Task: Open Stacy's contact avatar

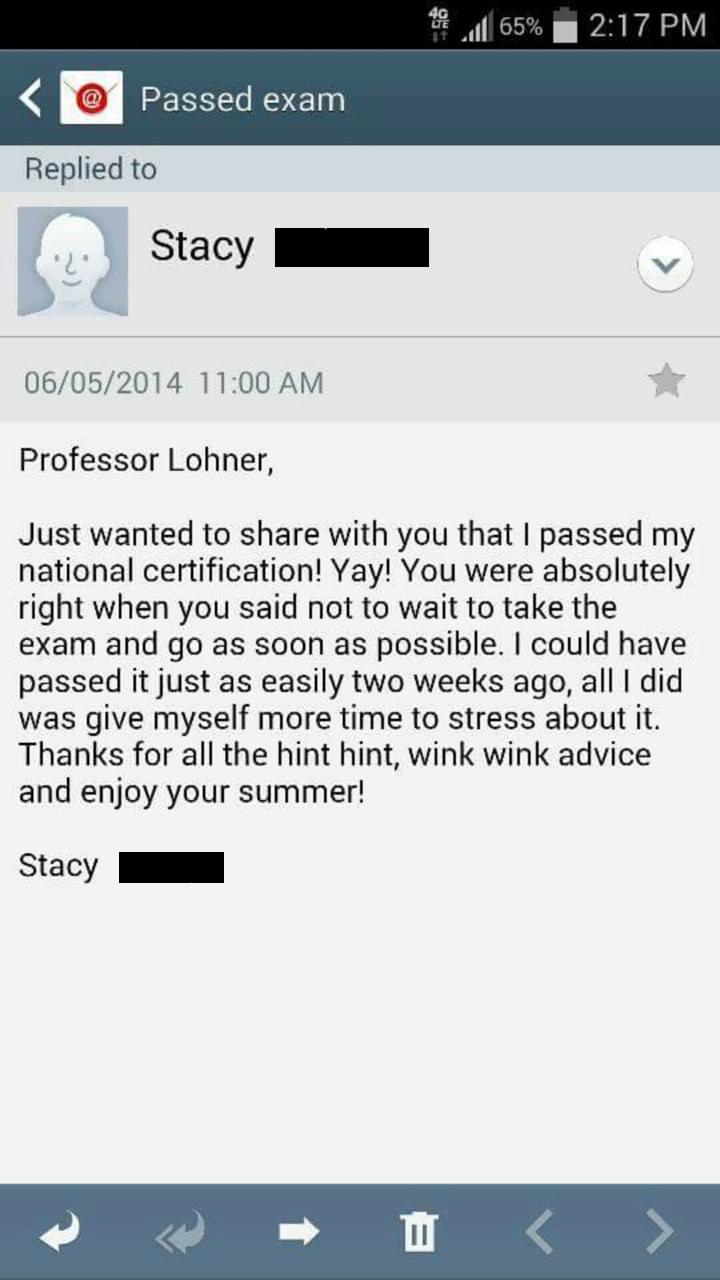Action: pyautogui.click(x=73, y=262)
